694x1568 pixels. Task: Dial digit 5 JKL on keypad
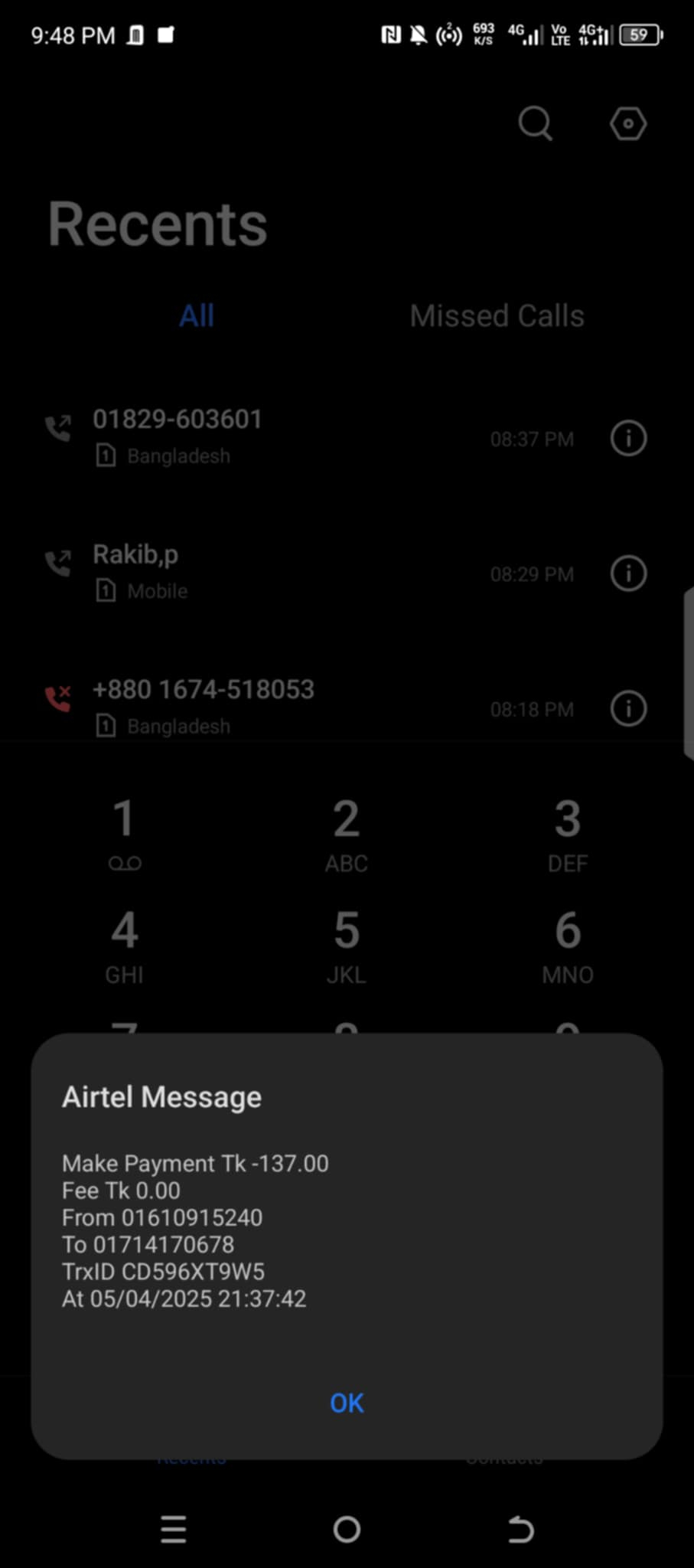347,944
